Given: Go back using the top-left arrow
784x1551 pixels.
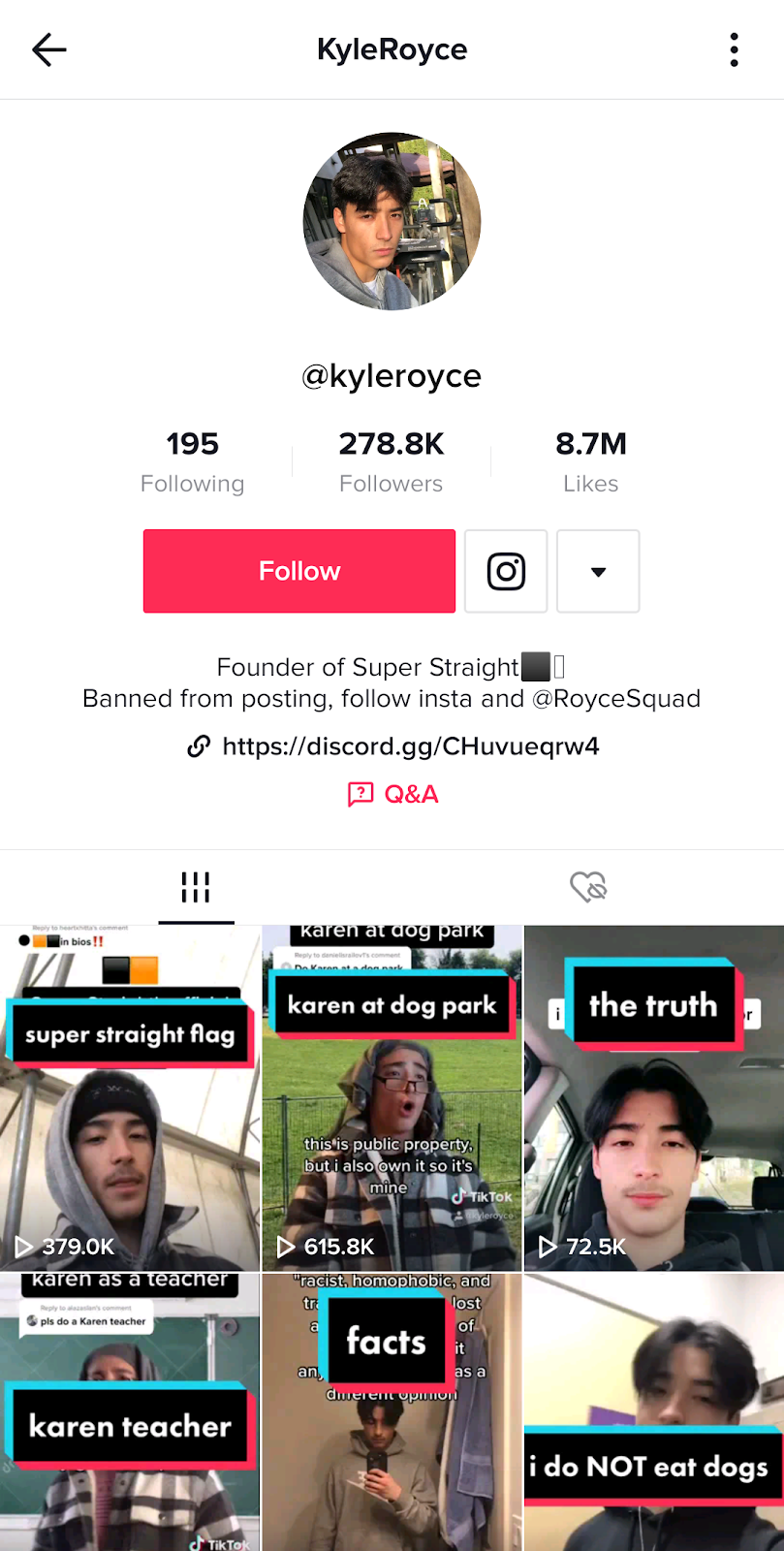Looking at the screenshot, I should pyautogui.click(x=48, y=49).
